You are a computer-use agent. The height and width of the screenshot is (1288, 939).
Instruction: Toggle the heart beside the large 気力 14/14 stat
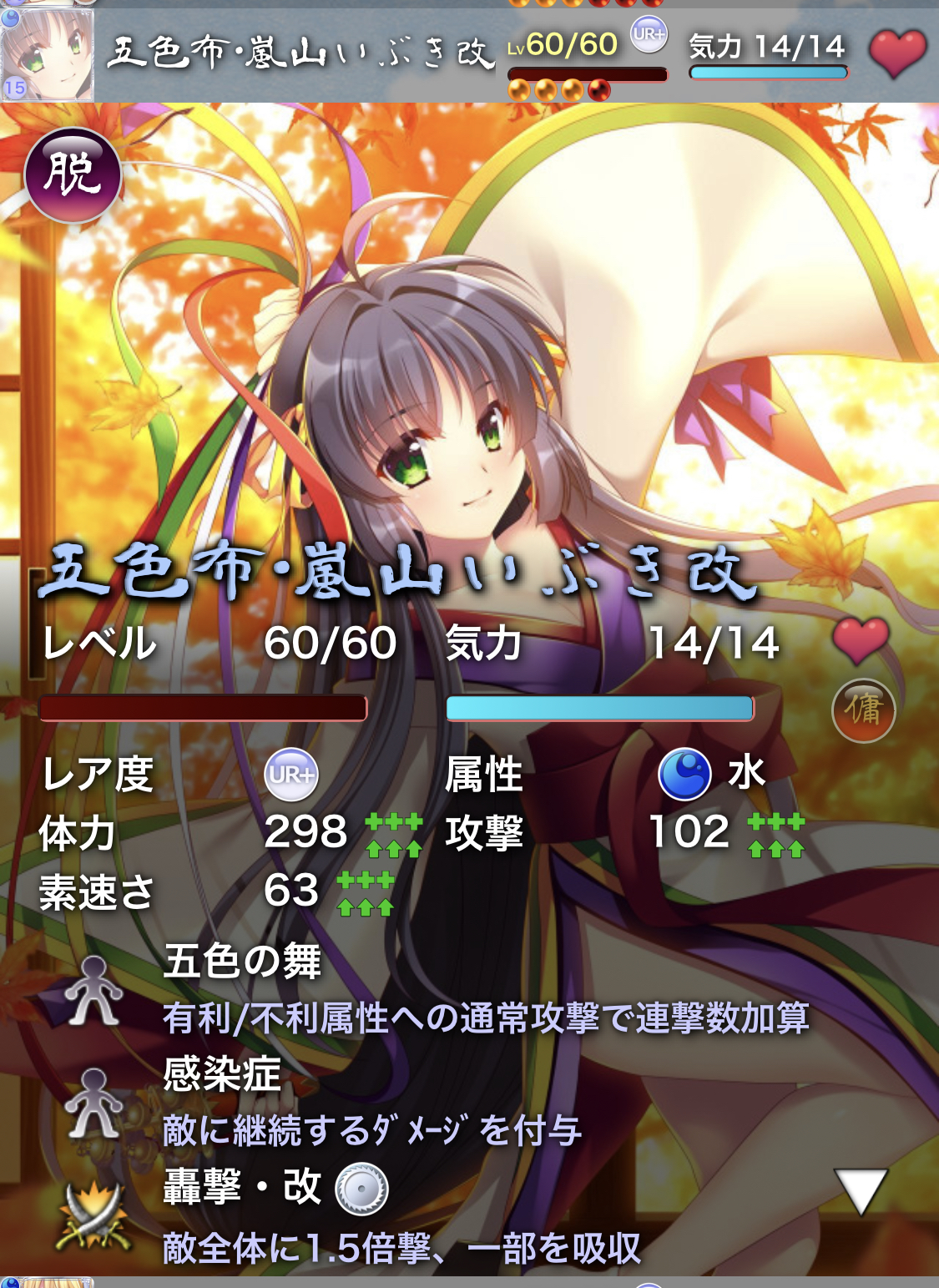coord(861,641)
